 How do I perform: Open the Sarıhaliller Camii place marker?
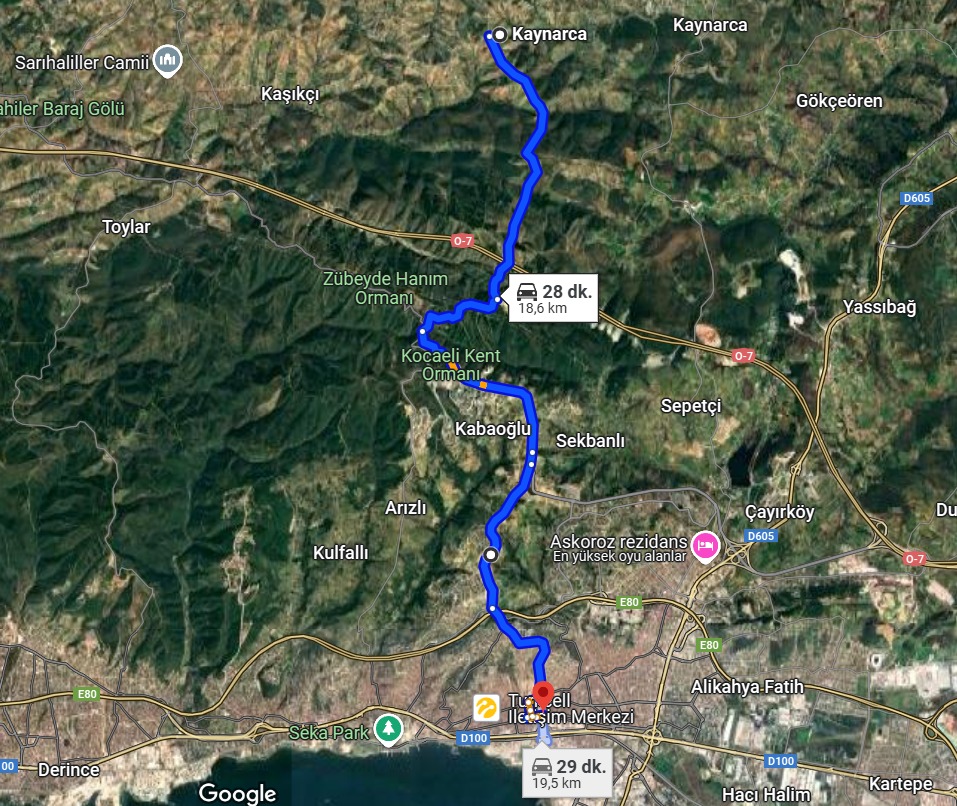pos(168,62)
